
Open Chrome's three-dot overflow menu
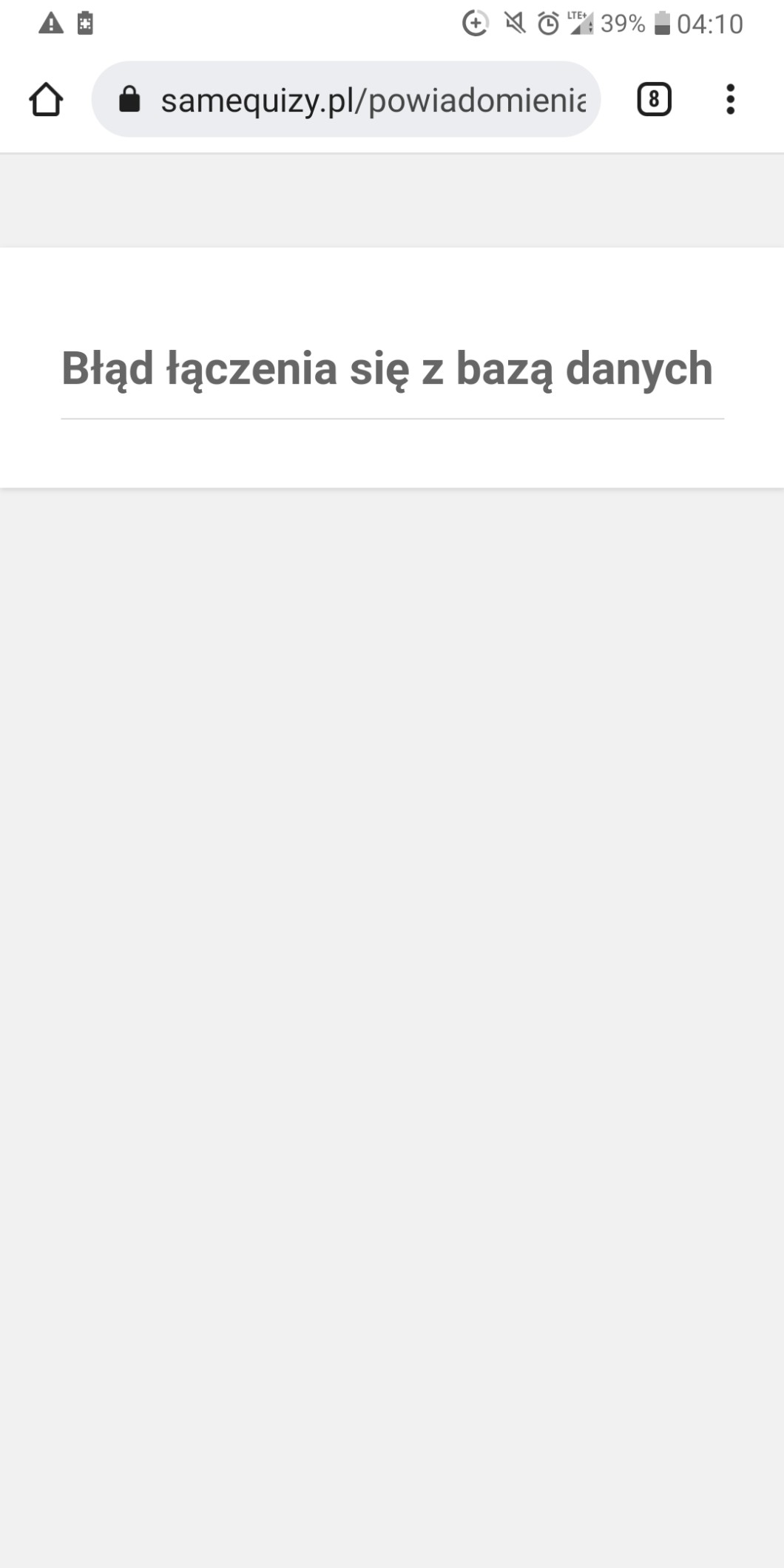coord(730,100)
